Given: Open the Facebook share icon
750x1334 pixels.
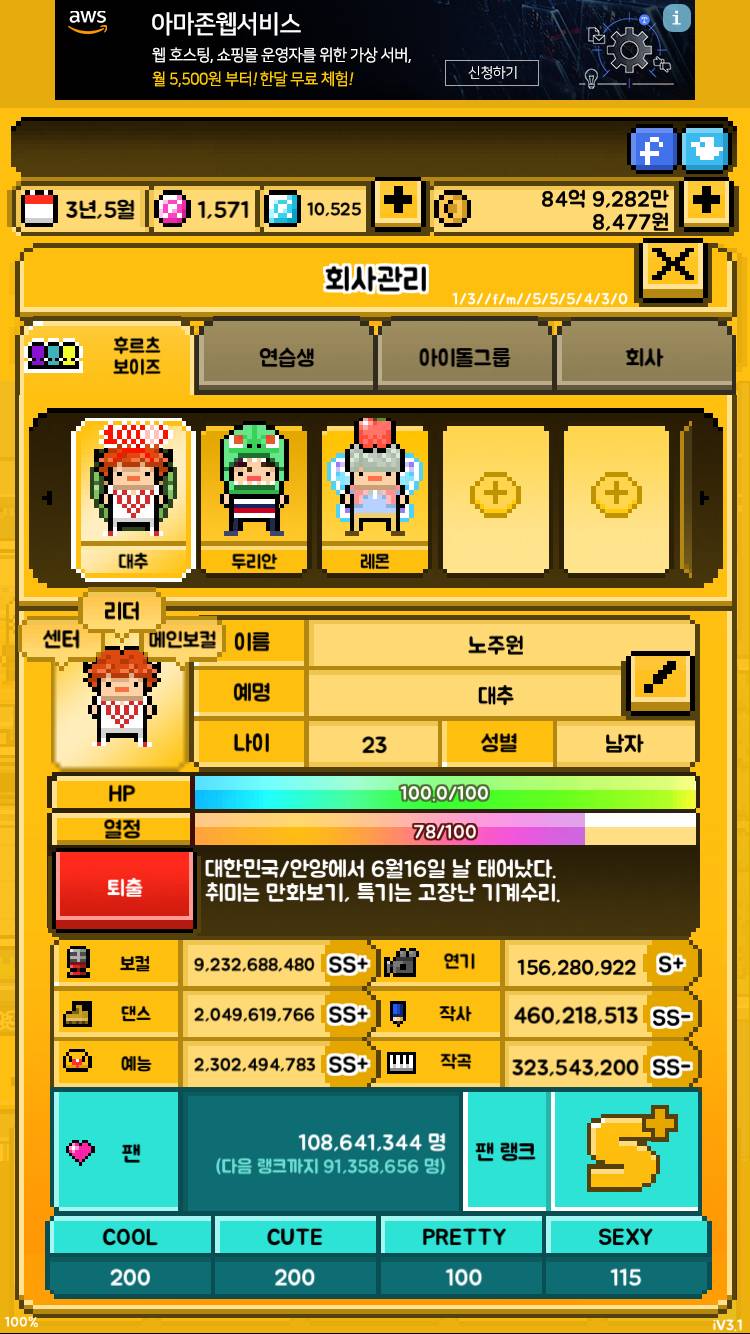Looking at the screenshot, I should point(653,150).
